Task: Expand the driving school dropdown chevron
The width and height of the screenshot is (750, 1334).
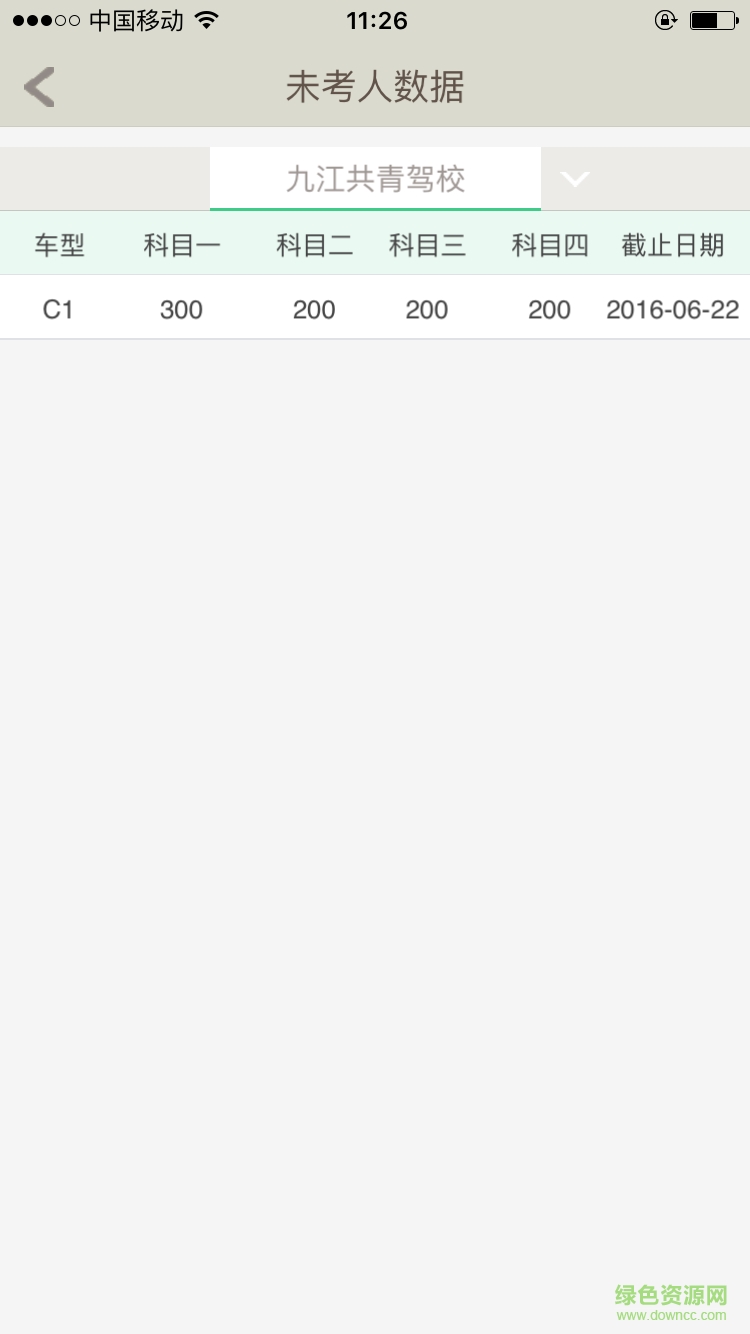Action: [575, 180]
